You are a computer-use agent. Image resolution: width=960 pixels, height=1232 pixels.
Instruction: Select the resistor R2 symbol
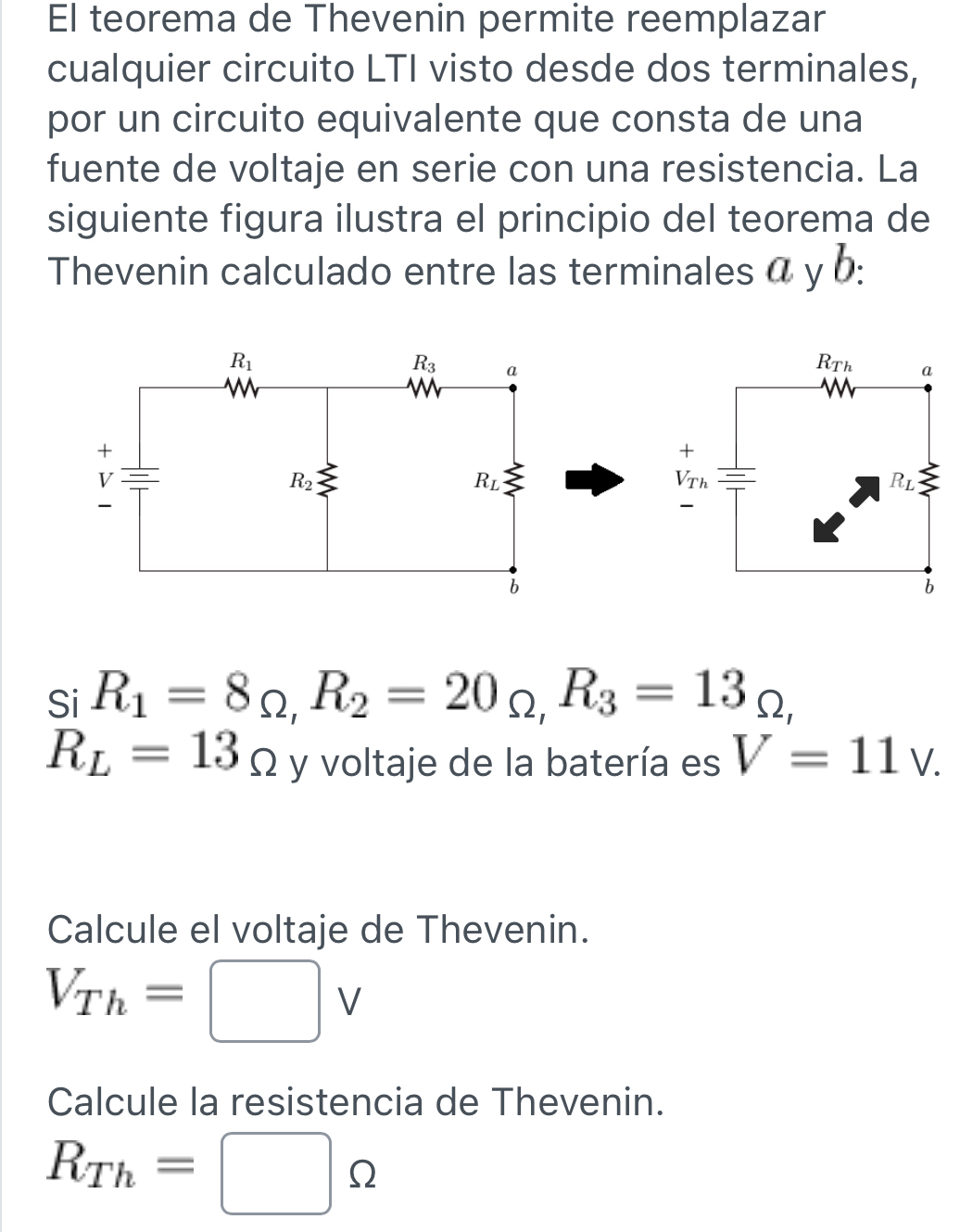[x=326, y=480]
